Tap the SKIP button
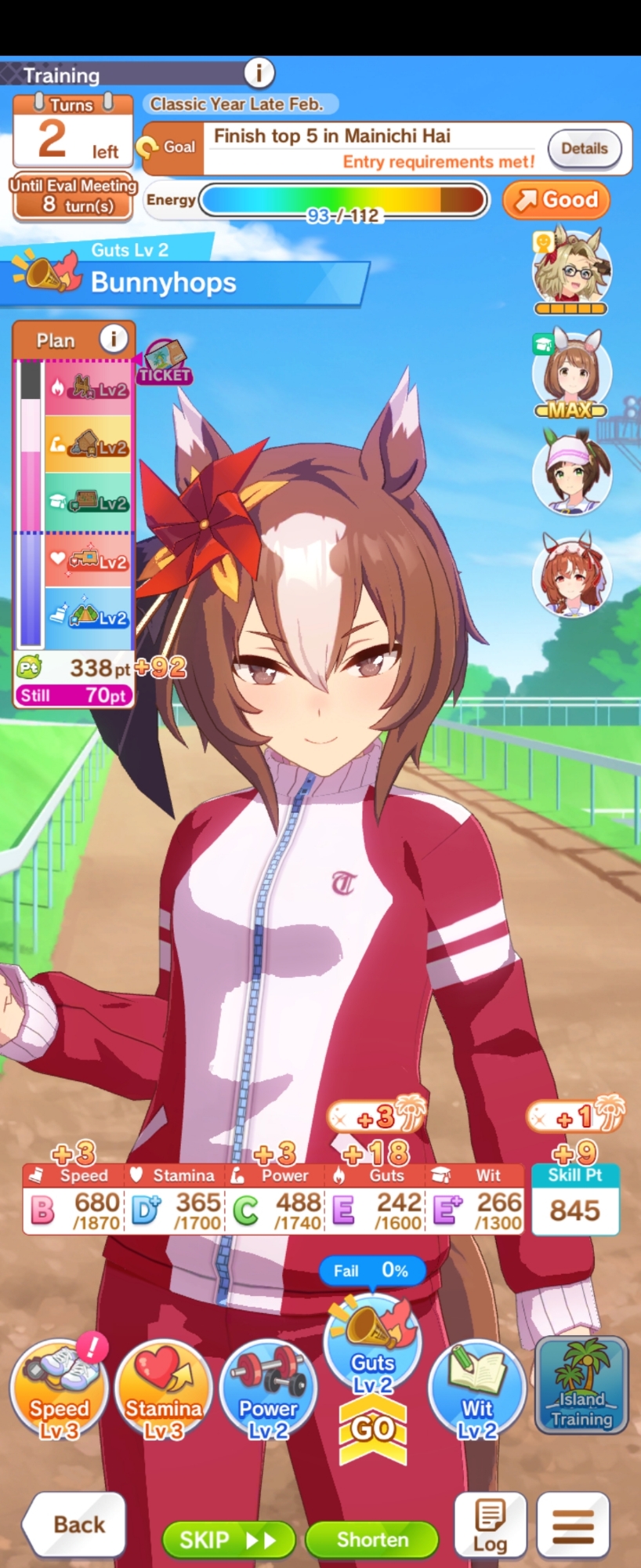Screen dimensions: 641x1568 tap(228, 1540)
